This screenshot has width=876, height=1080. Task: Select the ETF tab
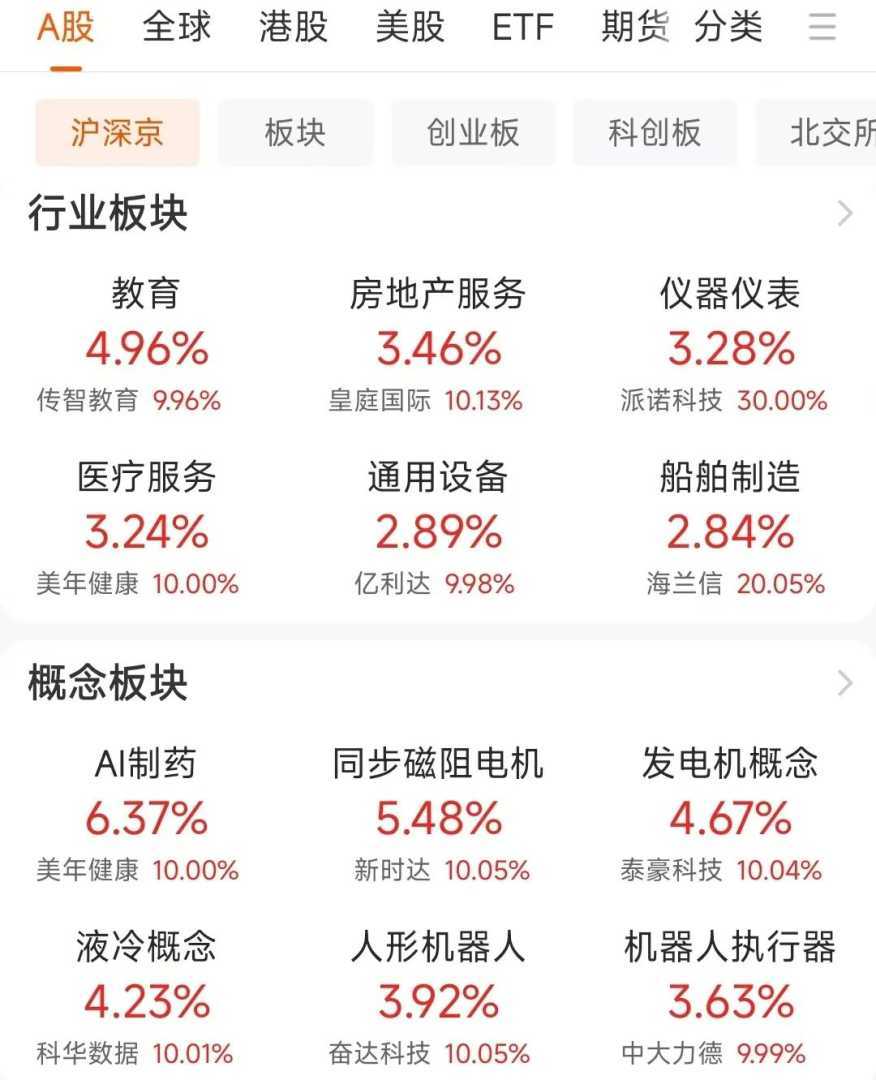522,27
